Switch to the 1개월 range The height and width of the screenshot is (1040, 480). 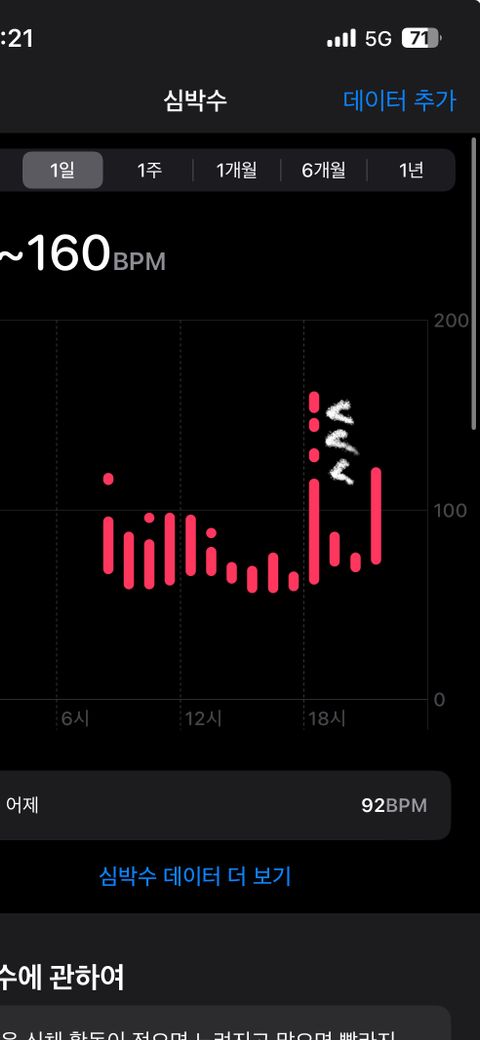click(237, 170)
